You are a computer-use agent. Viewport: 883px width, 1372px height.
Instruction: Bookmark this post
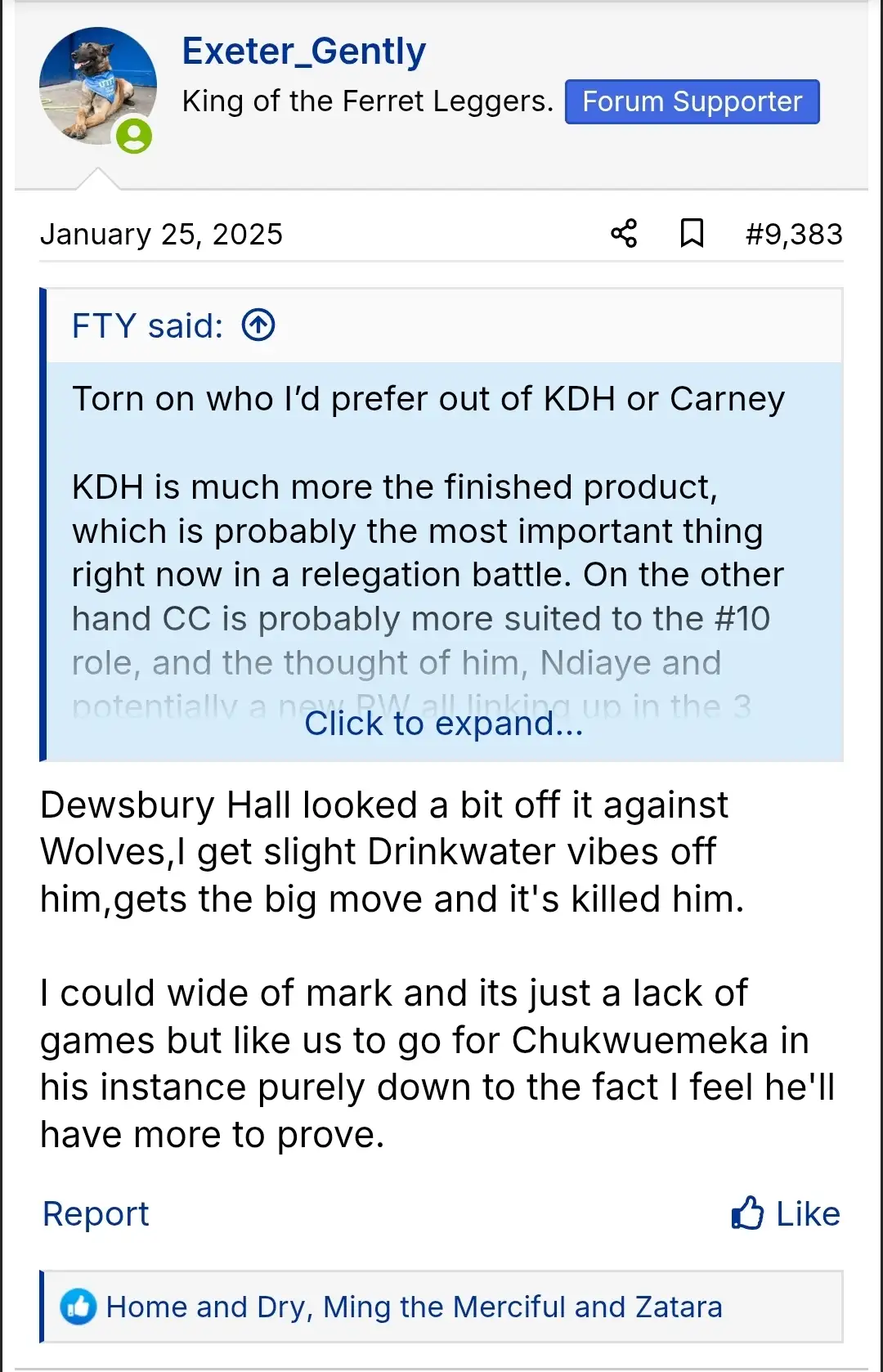pos(692,234)
